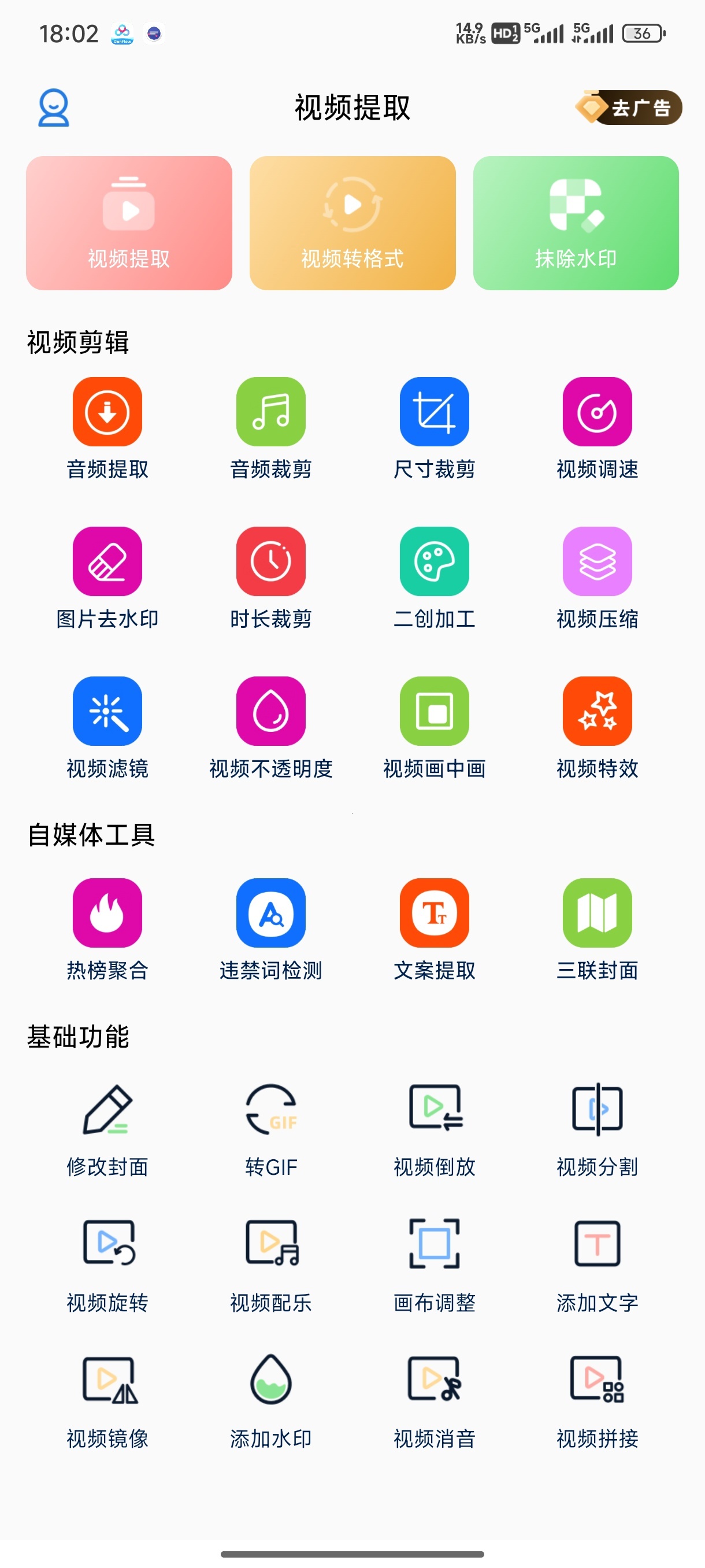The height and width of the screenshot is (1568, 705).
Task: Open 音频裁剪 tool
Action: click(x=270, y=428)
